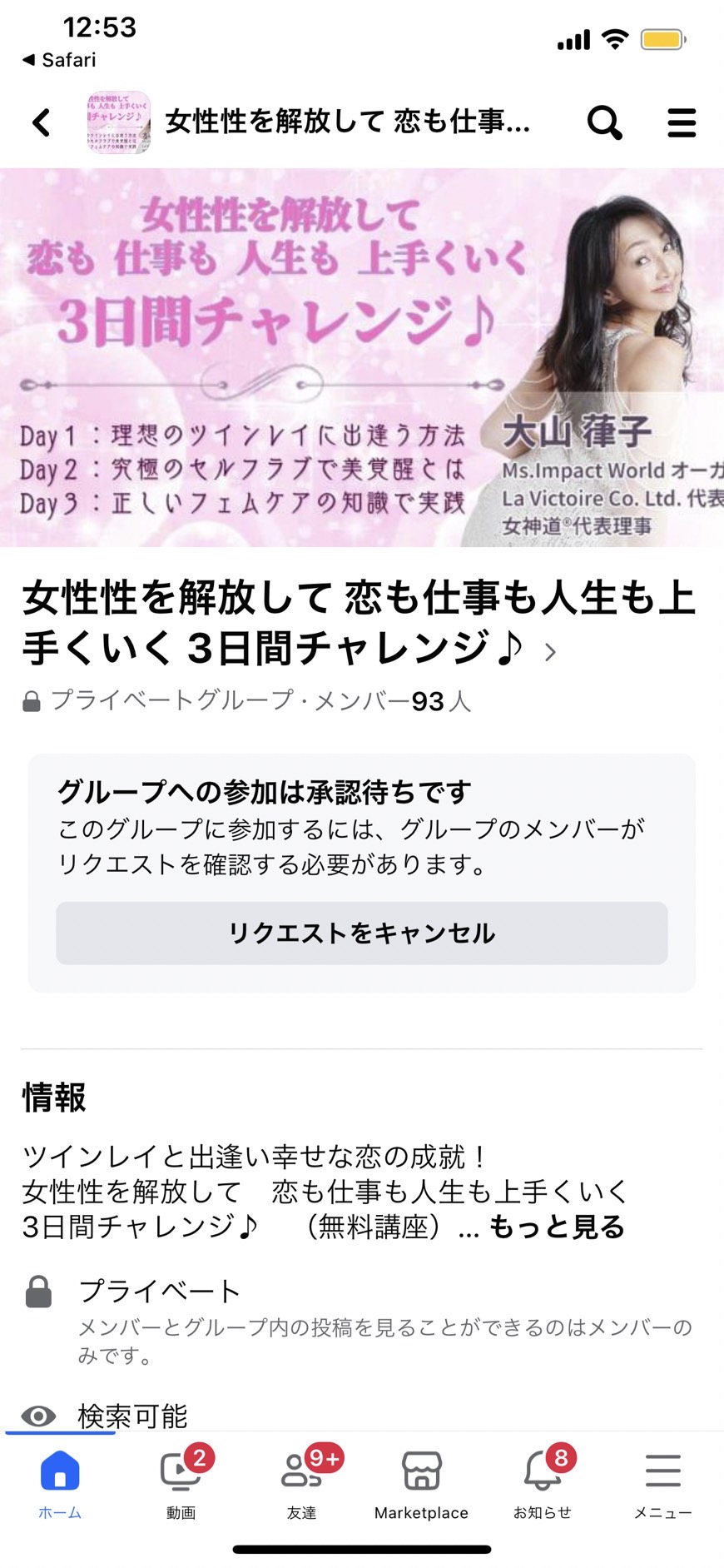Open the 動画 tab

click(x=181, y=1485)
